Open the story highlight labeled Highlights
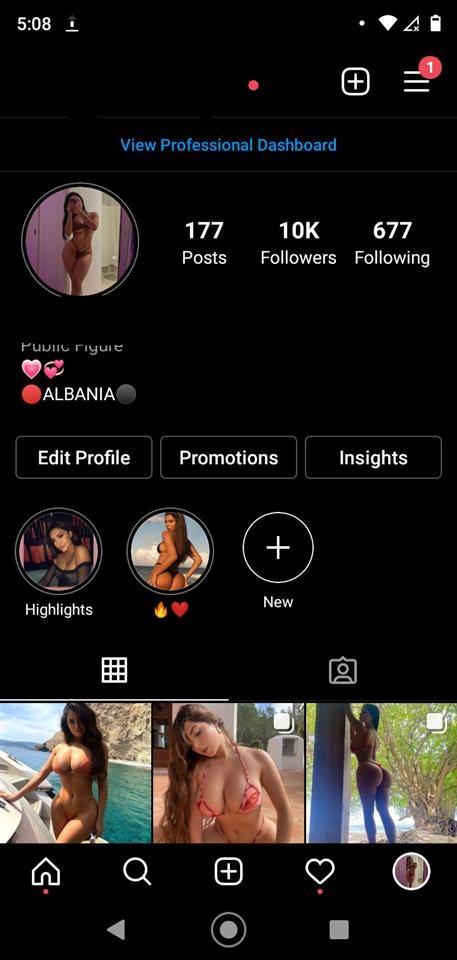 59,551
